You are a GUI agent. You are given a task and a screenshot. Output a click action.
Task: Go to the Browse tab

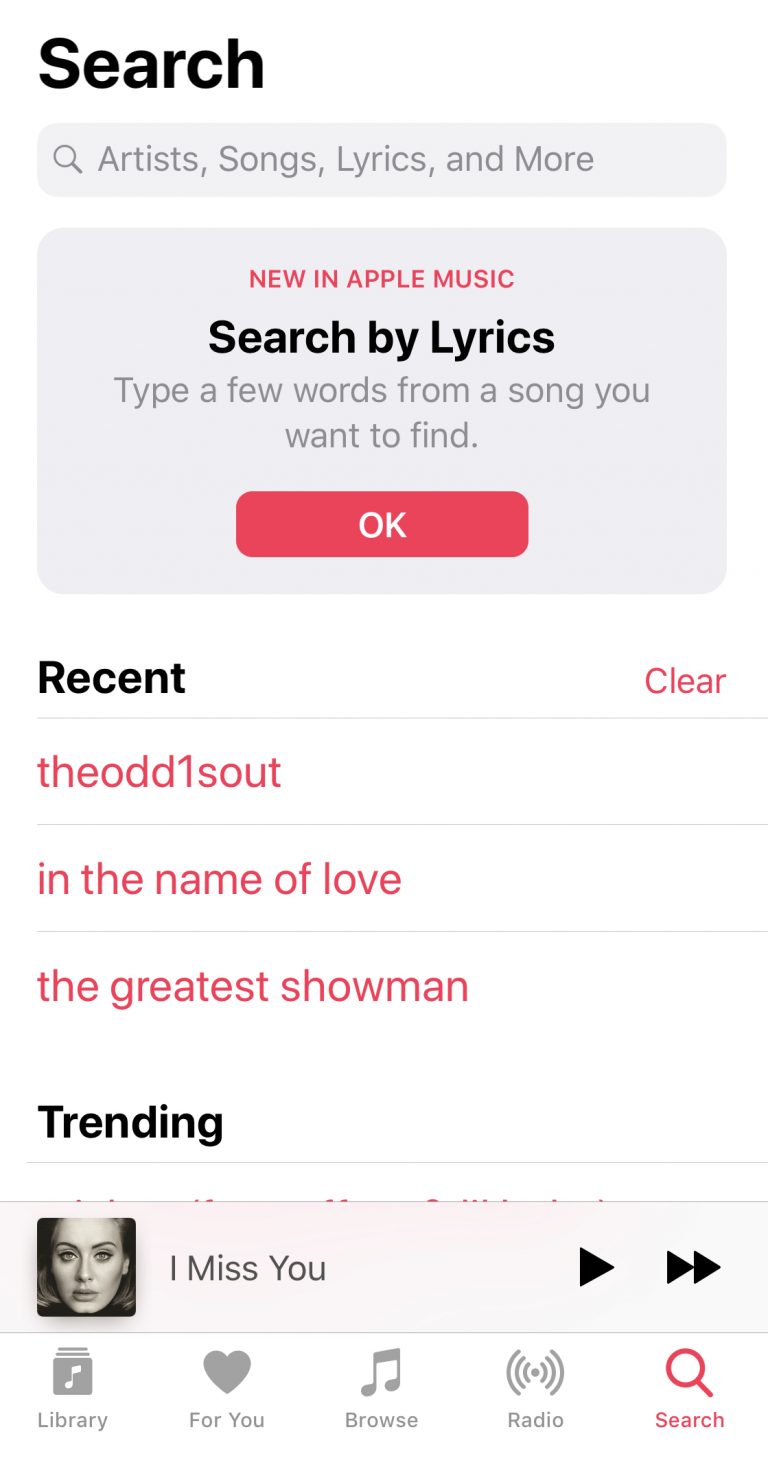click(381, 1388)
